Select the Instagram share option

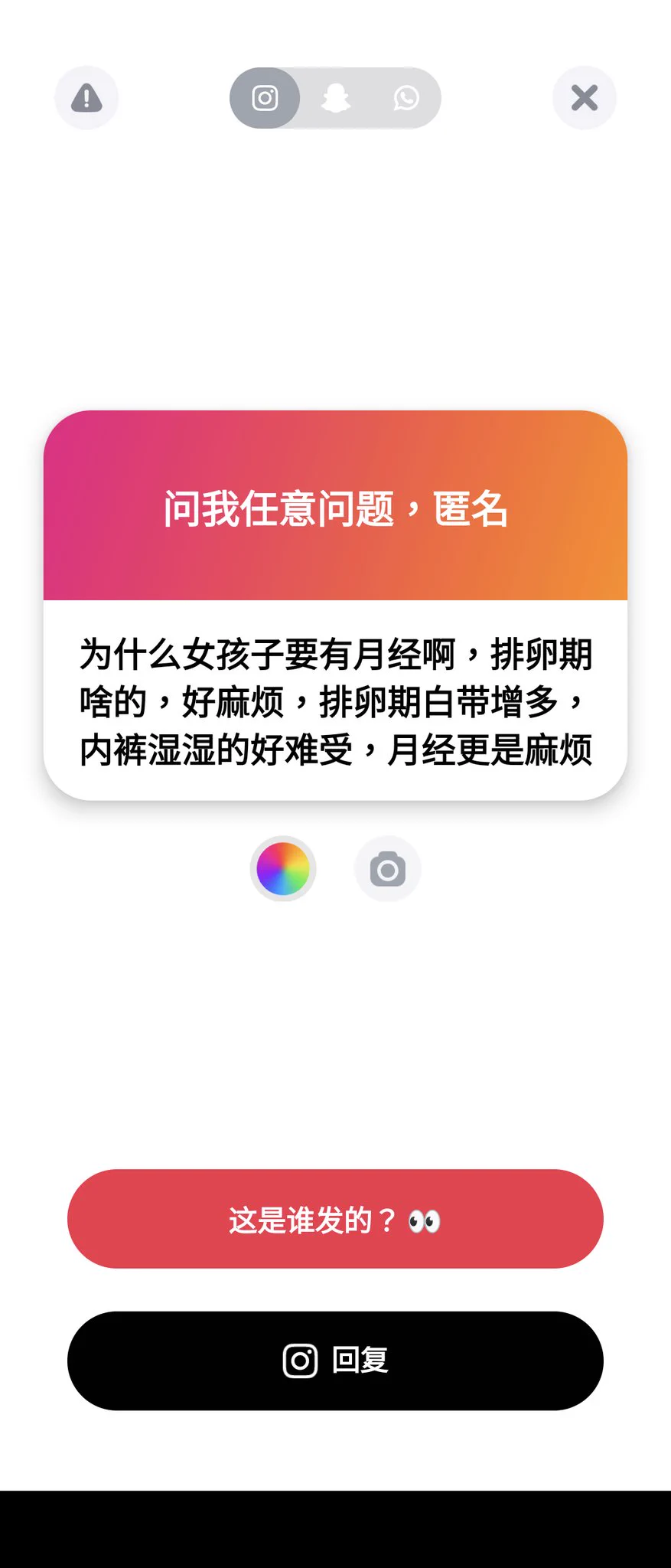click(x=265, y=98)
